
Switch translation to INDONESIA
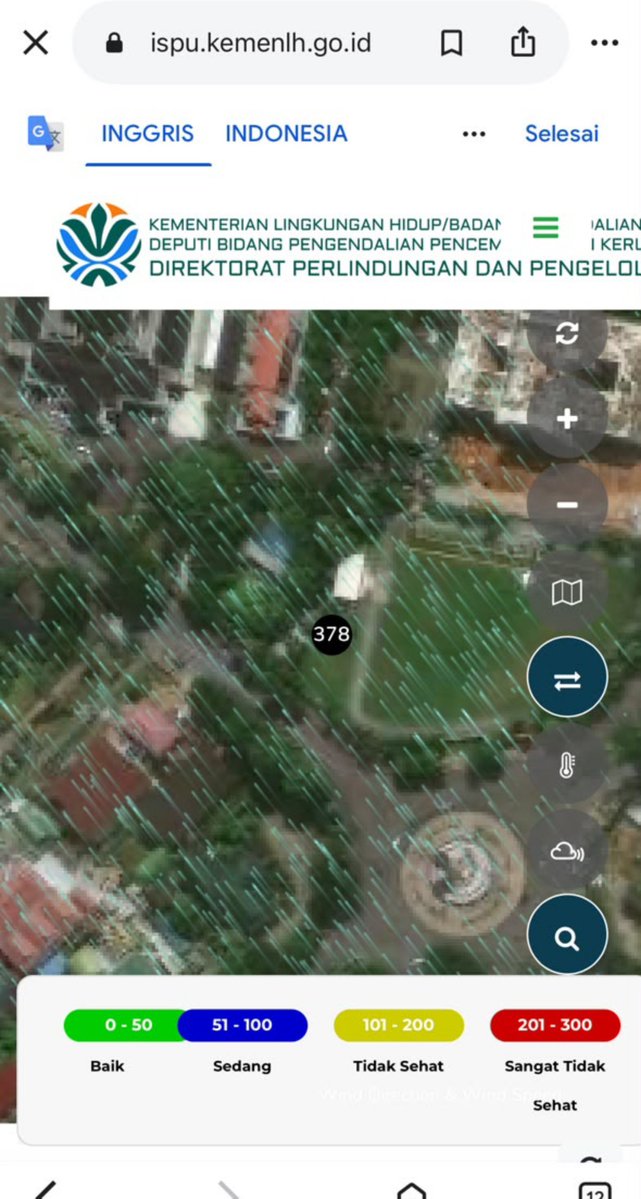[x=286, y=134]
